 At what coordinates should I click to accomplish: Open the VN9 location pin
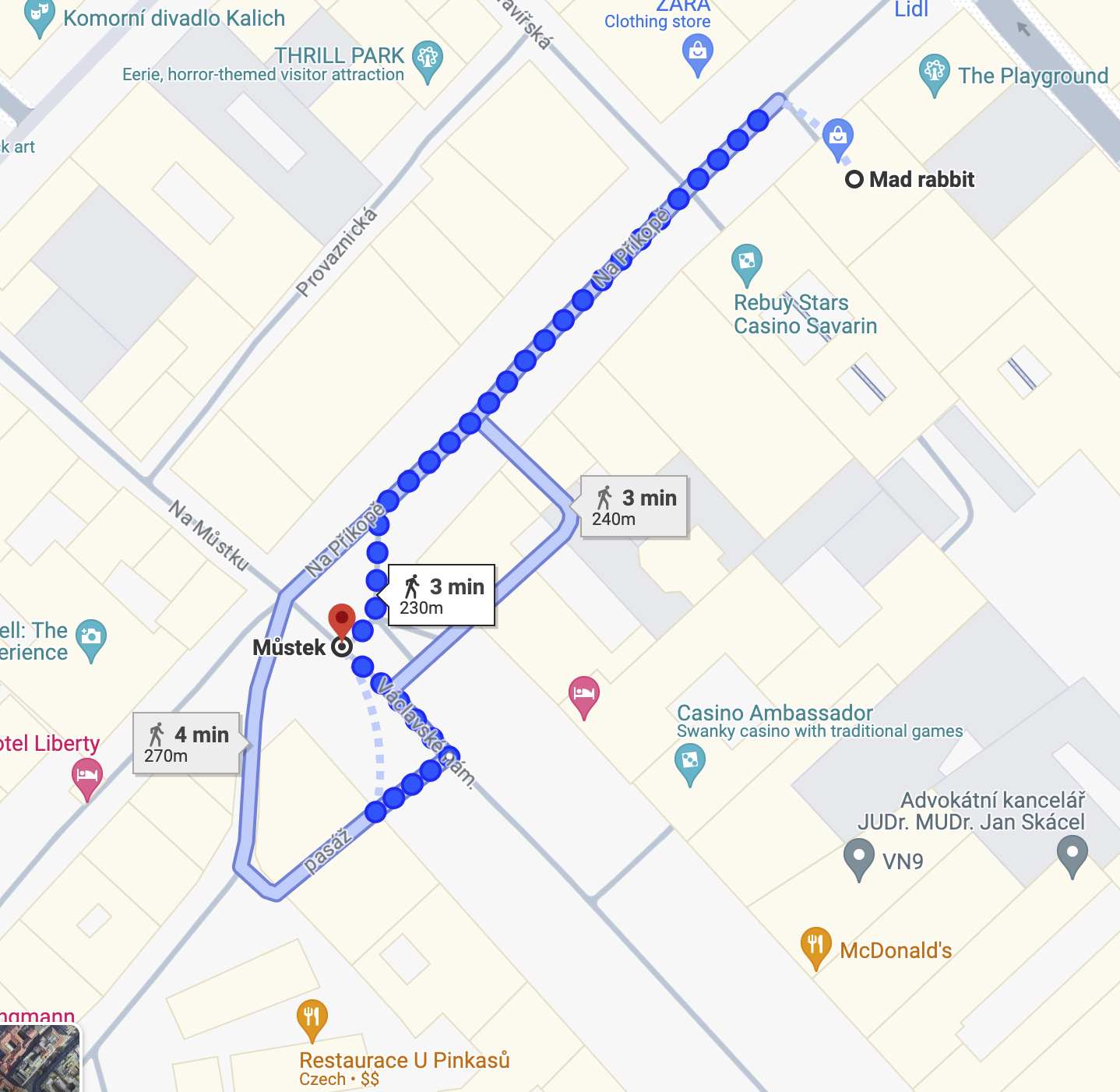click(858, 857)
